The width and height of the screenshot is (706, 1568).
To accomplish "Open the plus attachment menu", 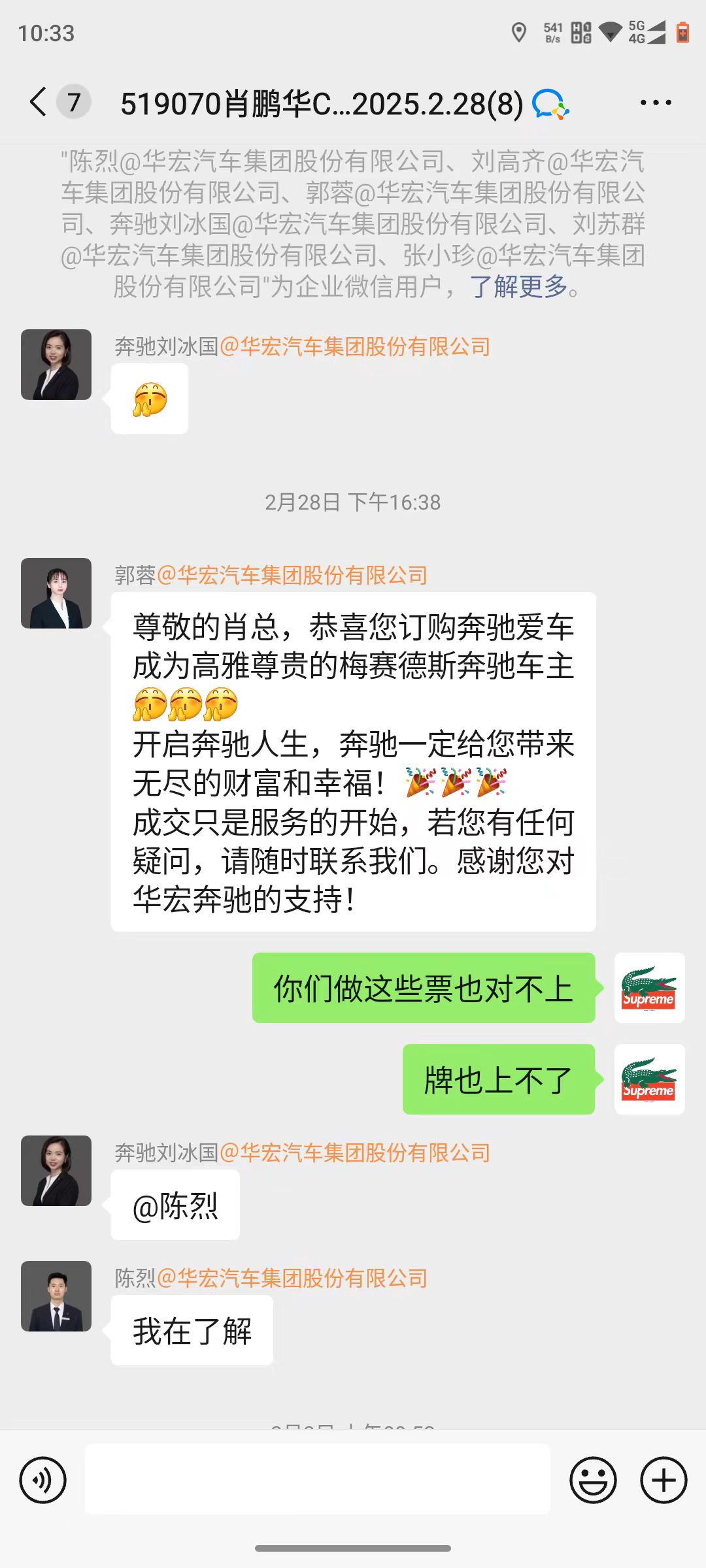I will tap(664, 1480).
